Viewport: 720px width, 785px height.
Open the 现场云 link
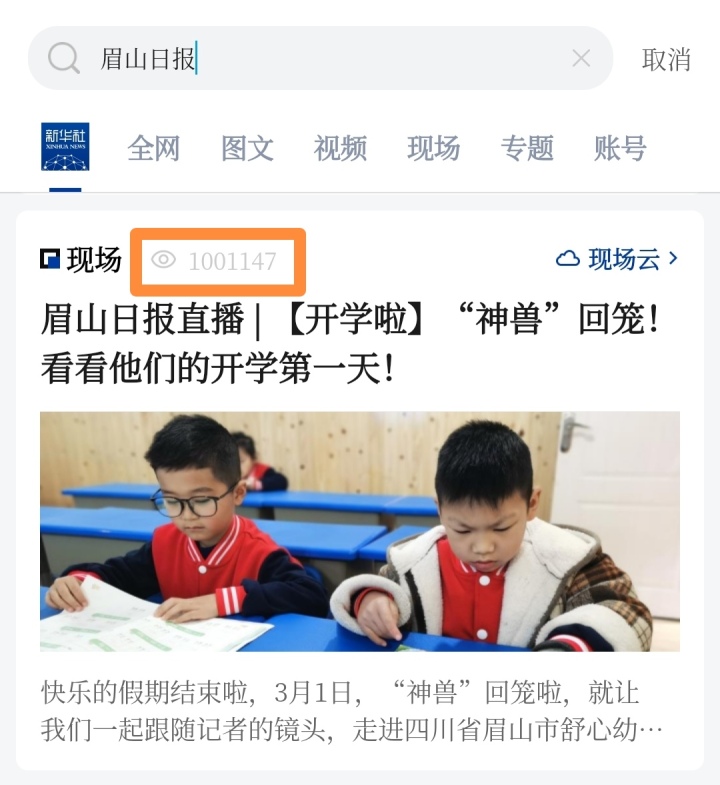pyautogui.click(x=617, y=259)
